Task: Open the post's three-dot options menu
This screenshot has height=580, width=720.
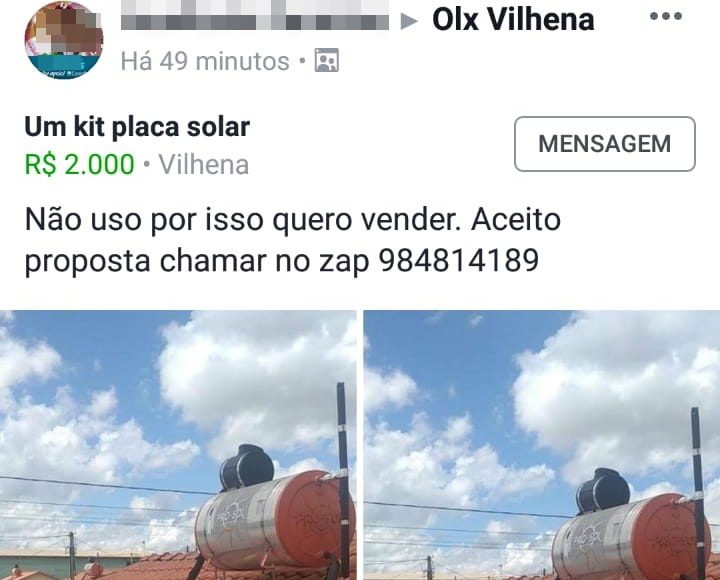Action: [665, 17]
